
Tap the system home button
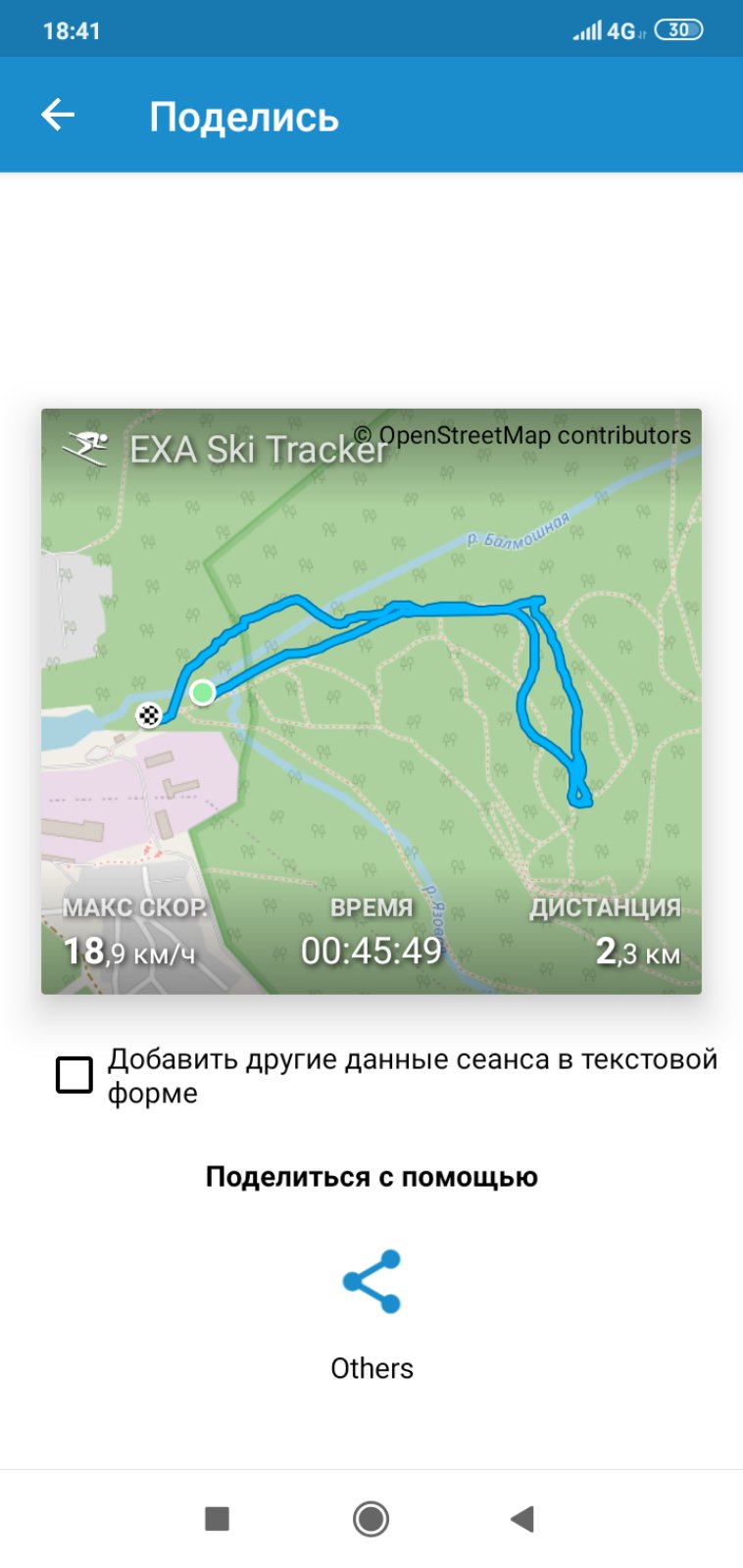[x=371, y=1519]
